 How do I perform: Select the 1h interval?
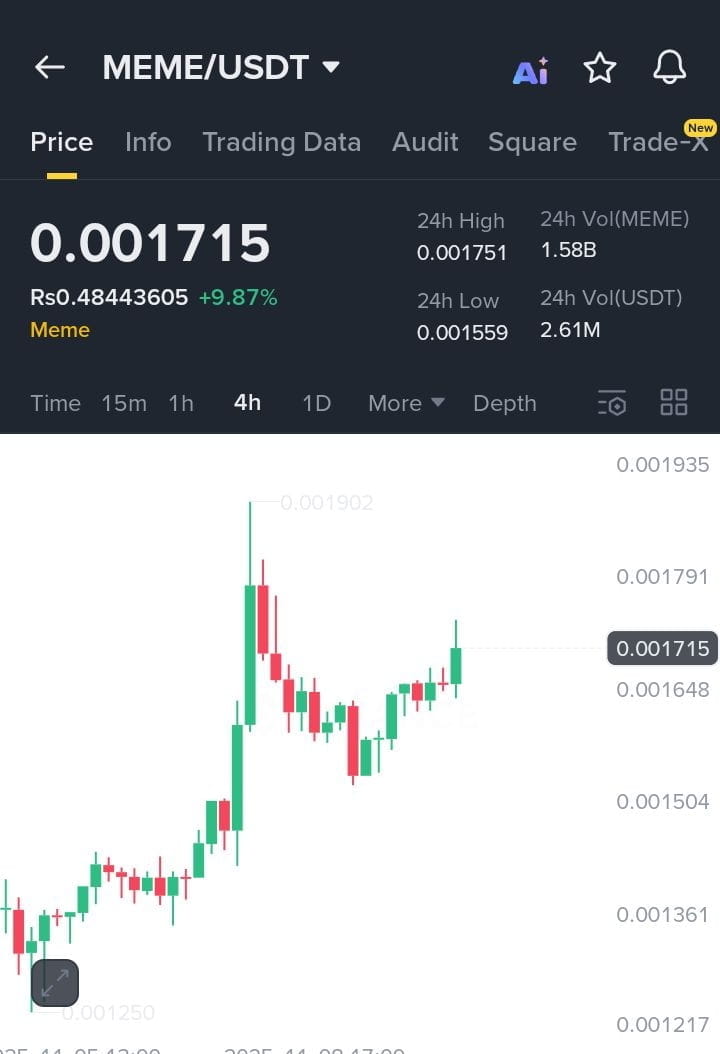tap(181, 403)
